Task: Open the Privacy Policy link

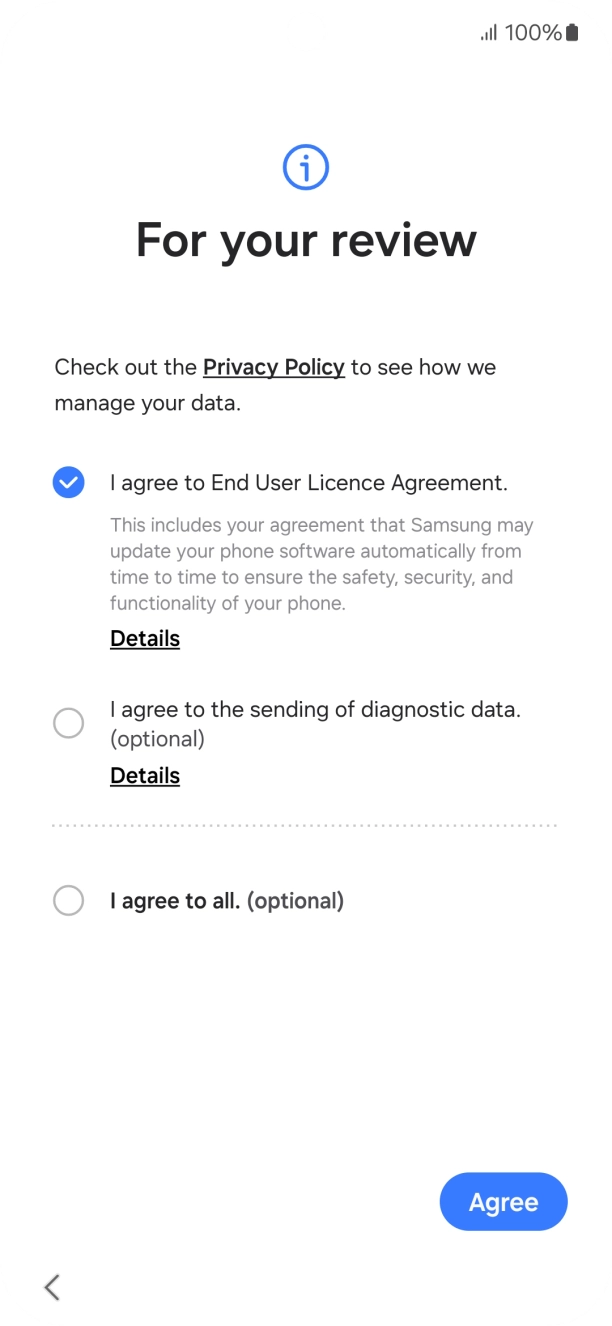Action: point(273,367)
